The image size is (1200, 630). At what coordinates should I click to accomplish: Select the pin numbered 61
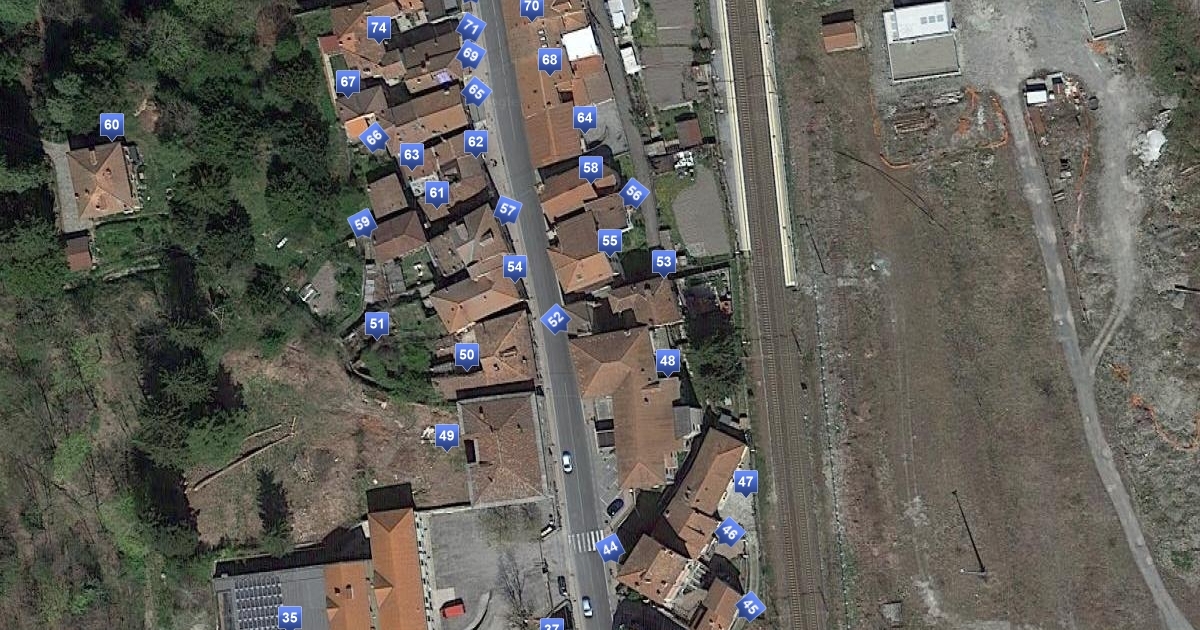tap(436, 193)
